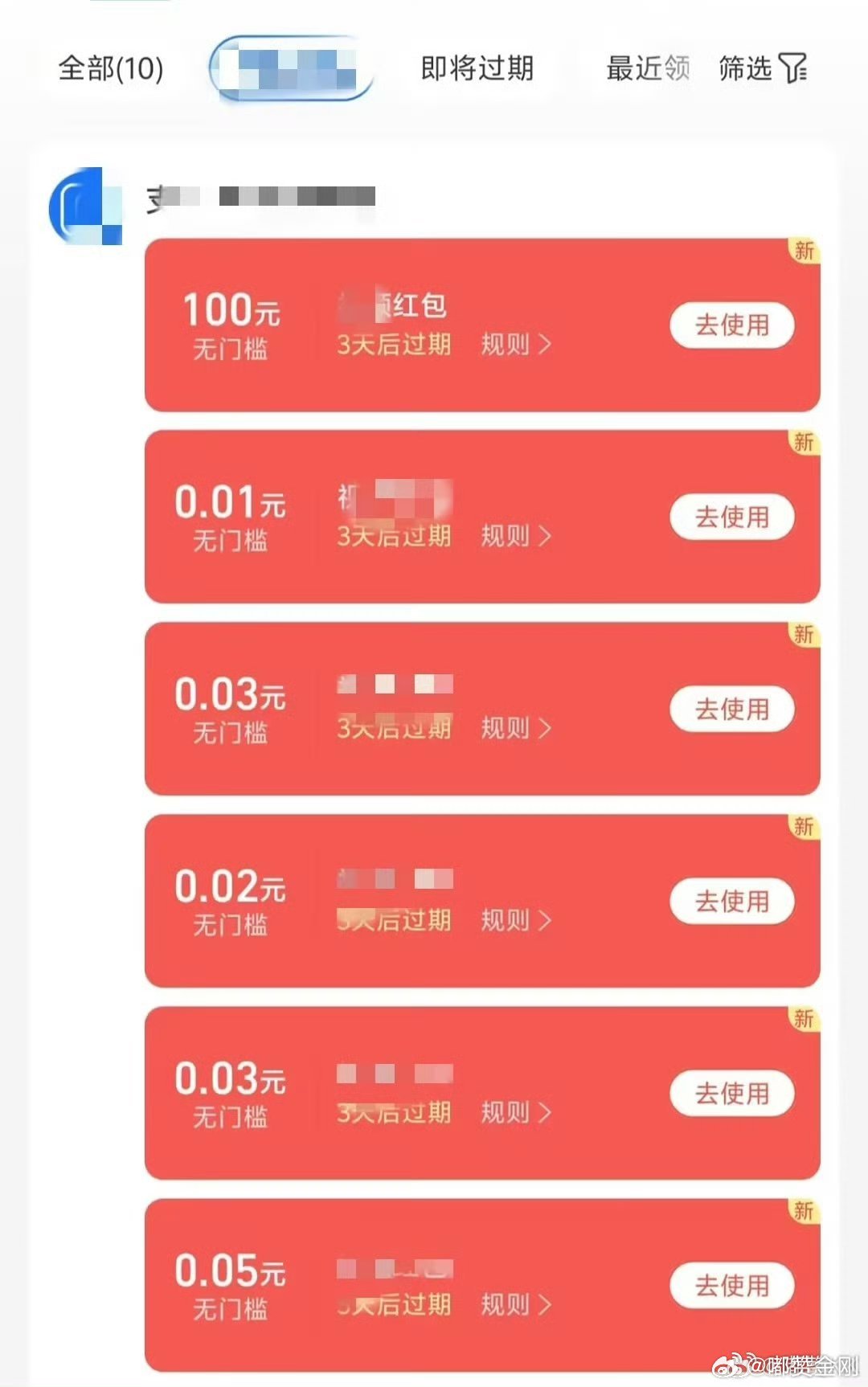Image resolution: width=868 pixels, height=1387 pixels.
Task: Show 规则 for the 0.05元 red packet
Action: (516, 1304)
